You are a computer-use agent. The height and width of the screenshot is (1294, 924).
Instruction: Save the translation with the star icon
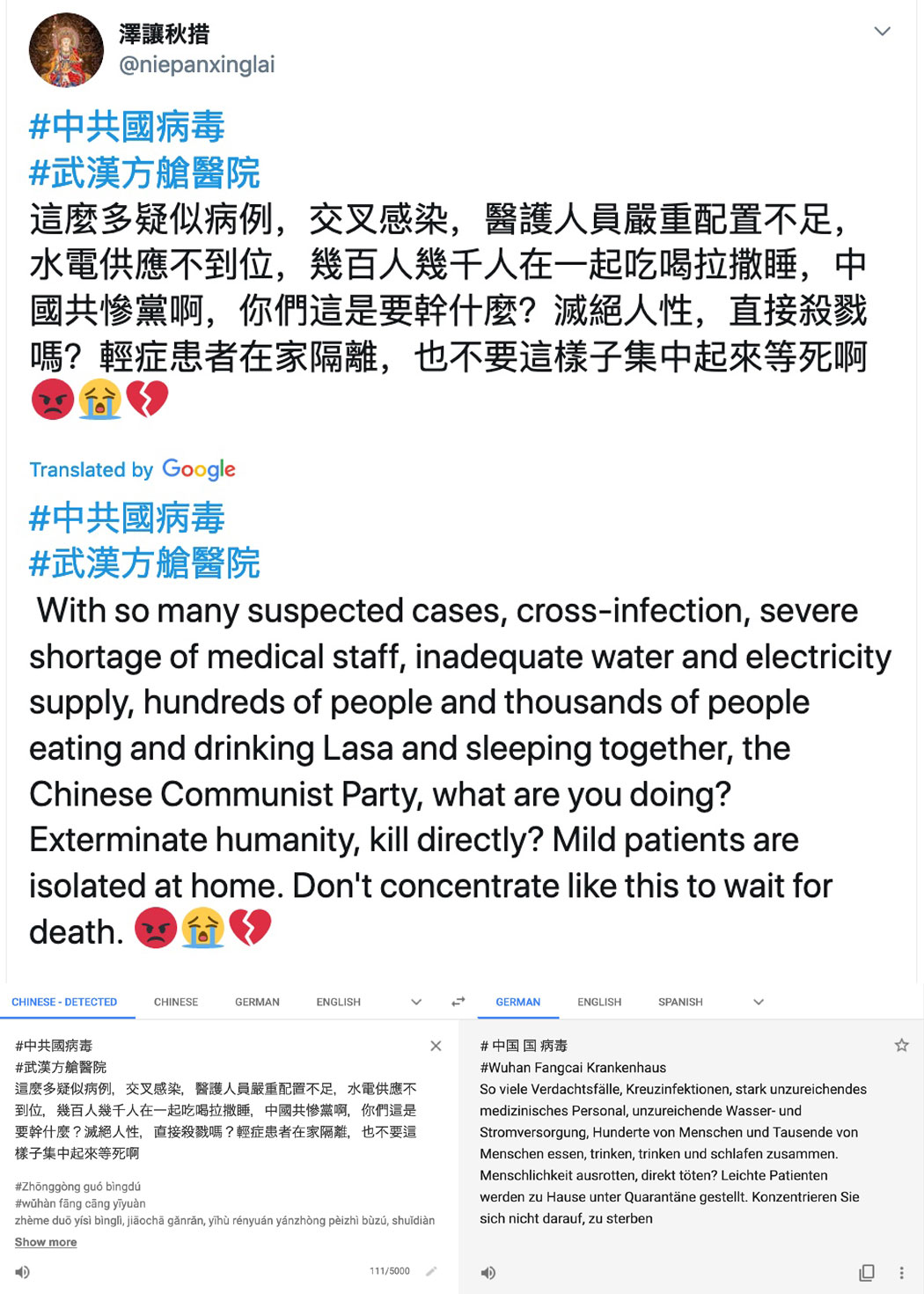[x=901, y=1046]
